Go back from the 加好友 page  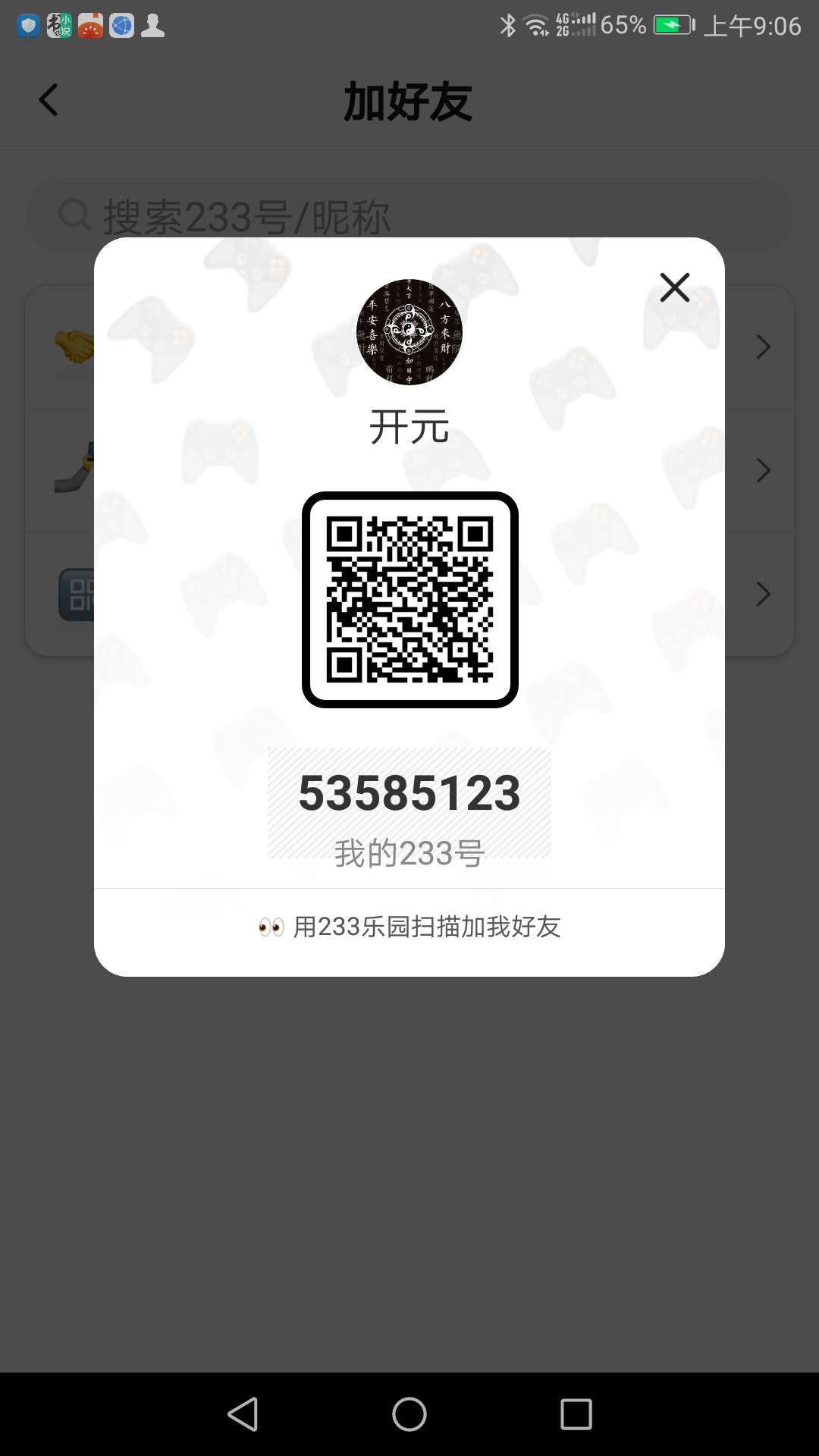(x=49, y=100)
